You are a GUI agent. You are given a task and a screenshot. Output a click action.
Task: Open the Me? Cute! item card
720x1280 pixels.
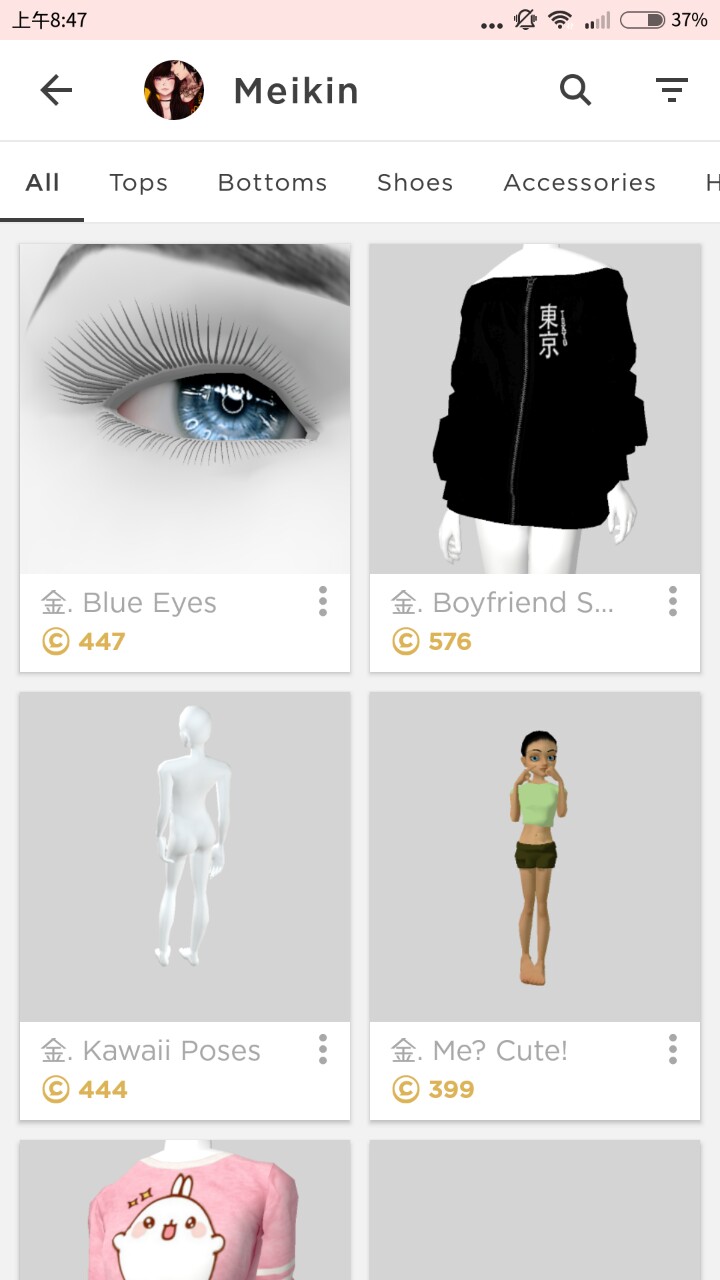(535, 857)
